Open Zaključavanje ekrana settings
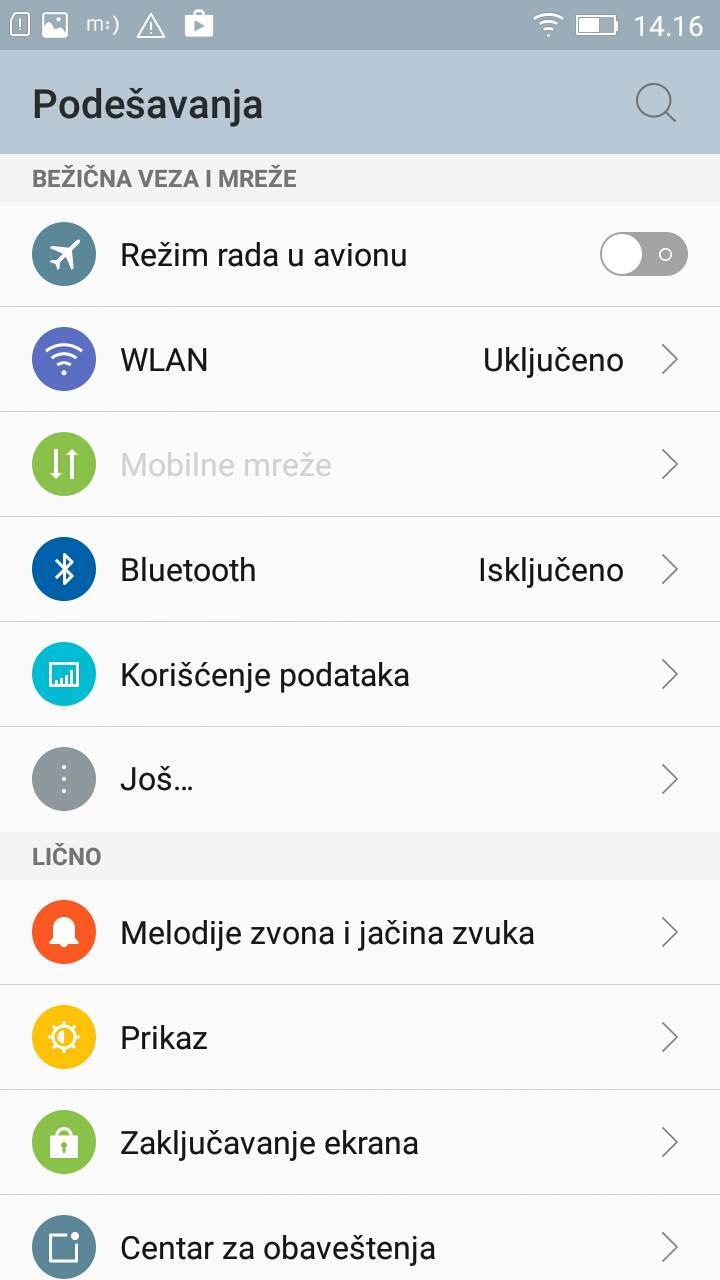This screenshot has height=1280, width=720. click(x=360, y=1143)
